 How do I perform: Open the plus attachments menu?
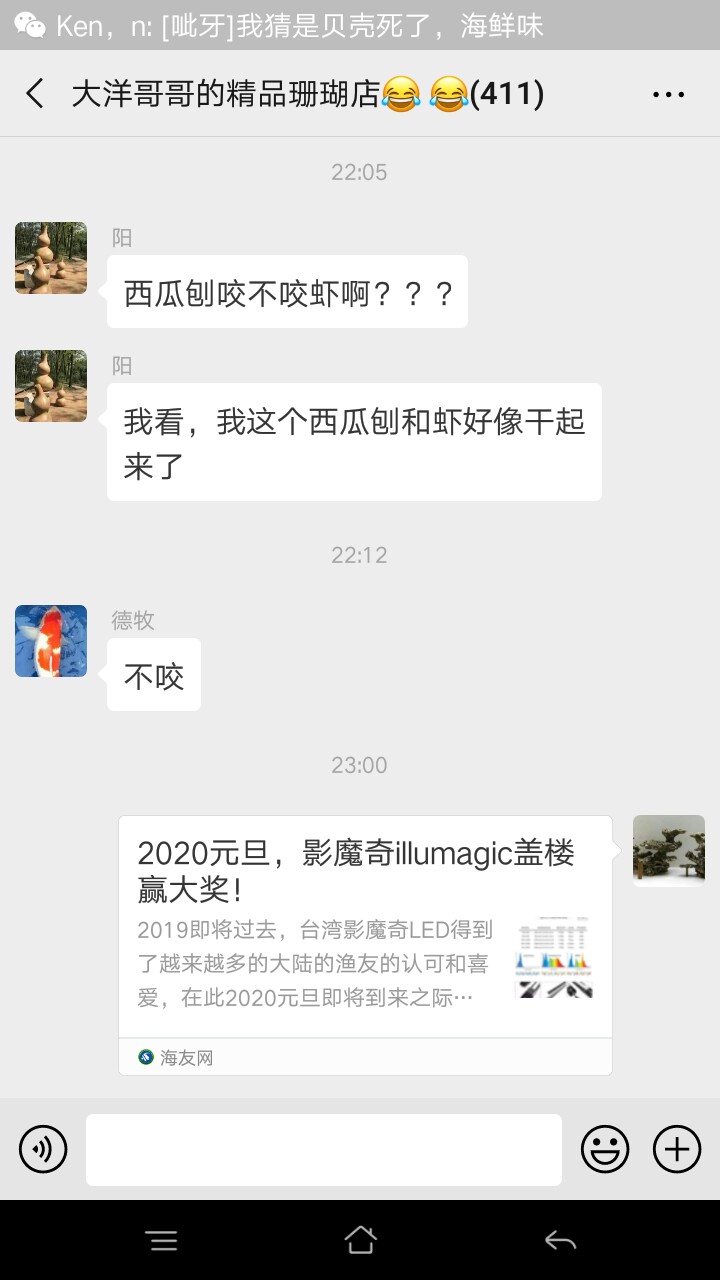click(x=677, y=1149)
